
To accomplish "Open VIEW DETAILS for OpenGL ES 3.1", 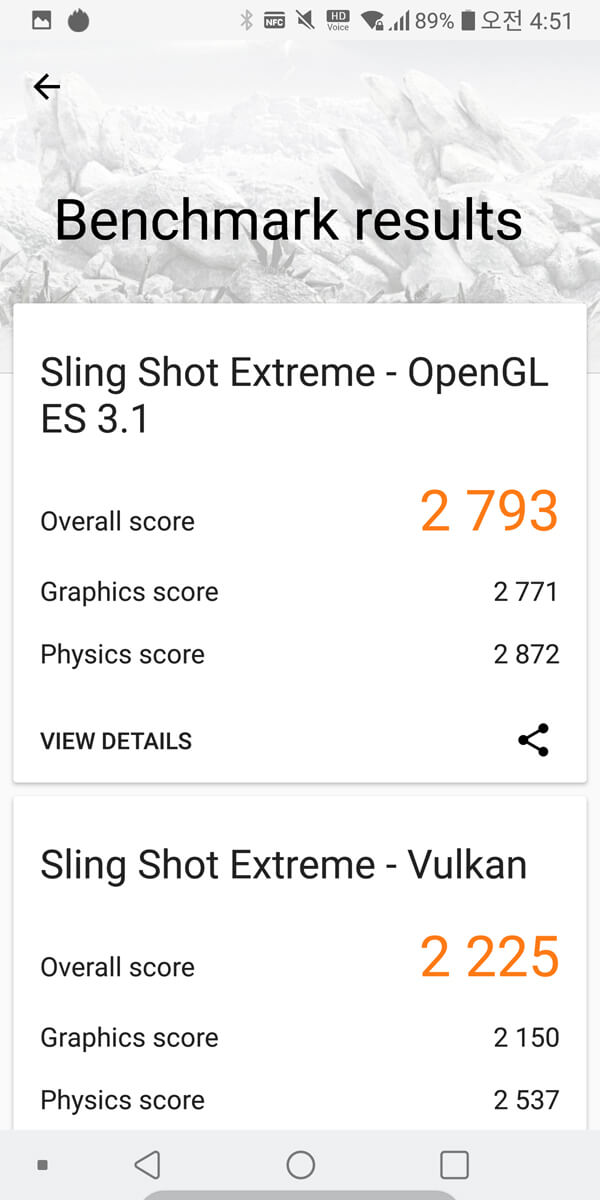I will pyautogui.click(x=116, y=741).
